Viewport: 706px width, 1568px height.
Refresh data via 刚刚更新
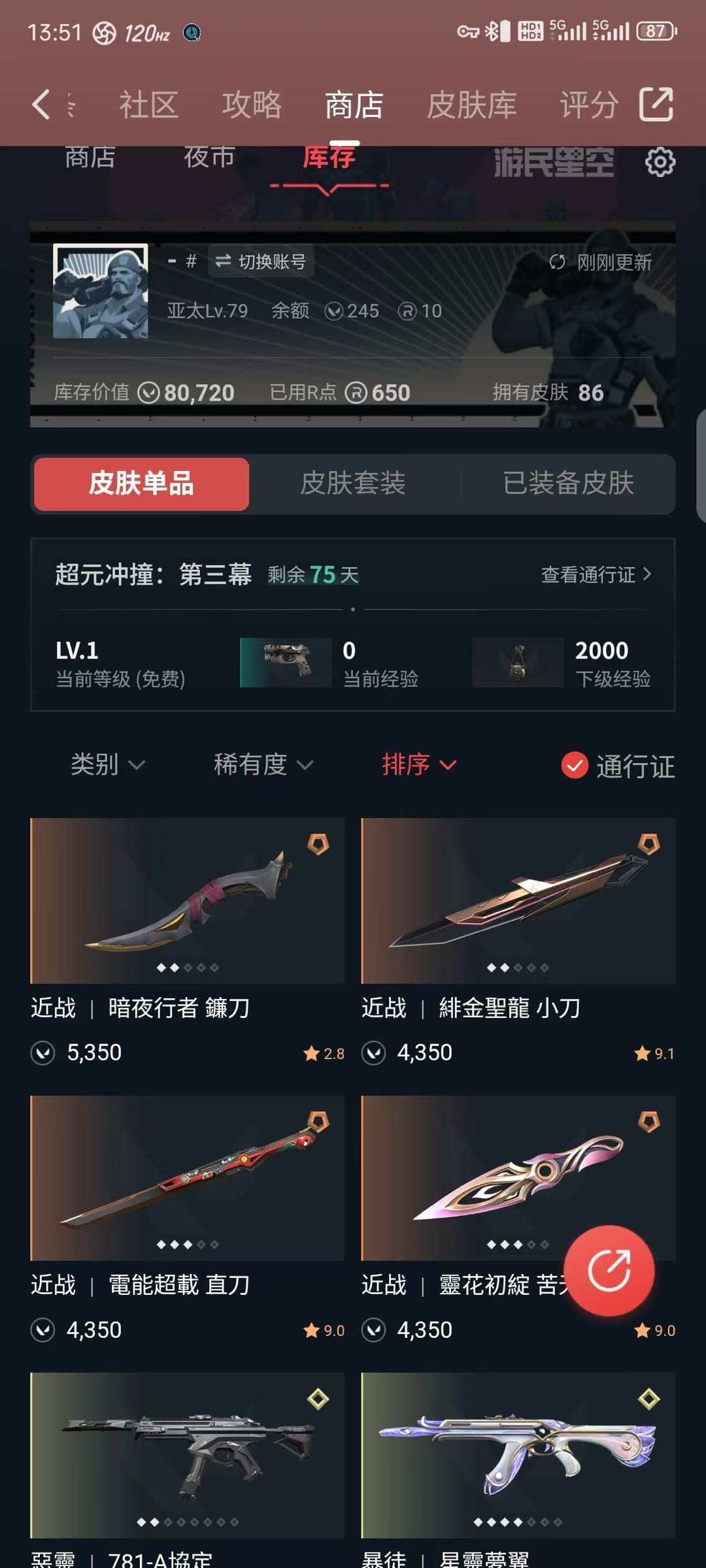[x=600, y=263]
